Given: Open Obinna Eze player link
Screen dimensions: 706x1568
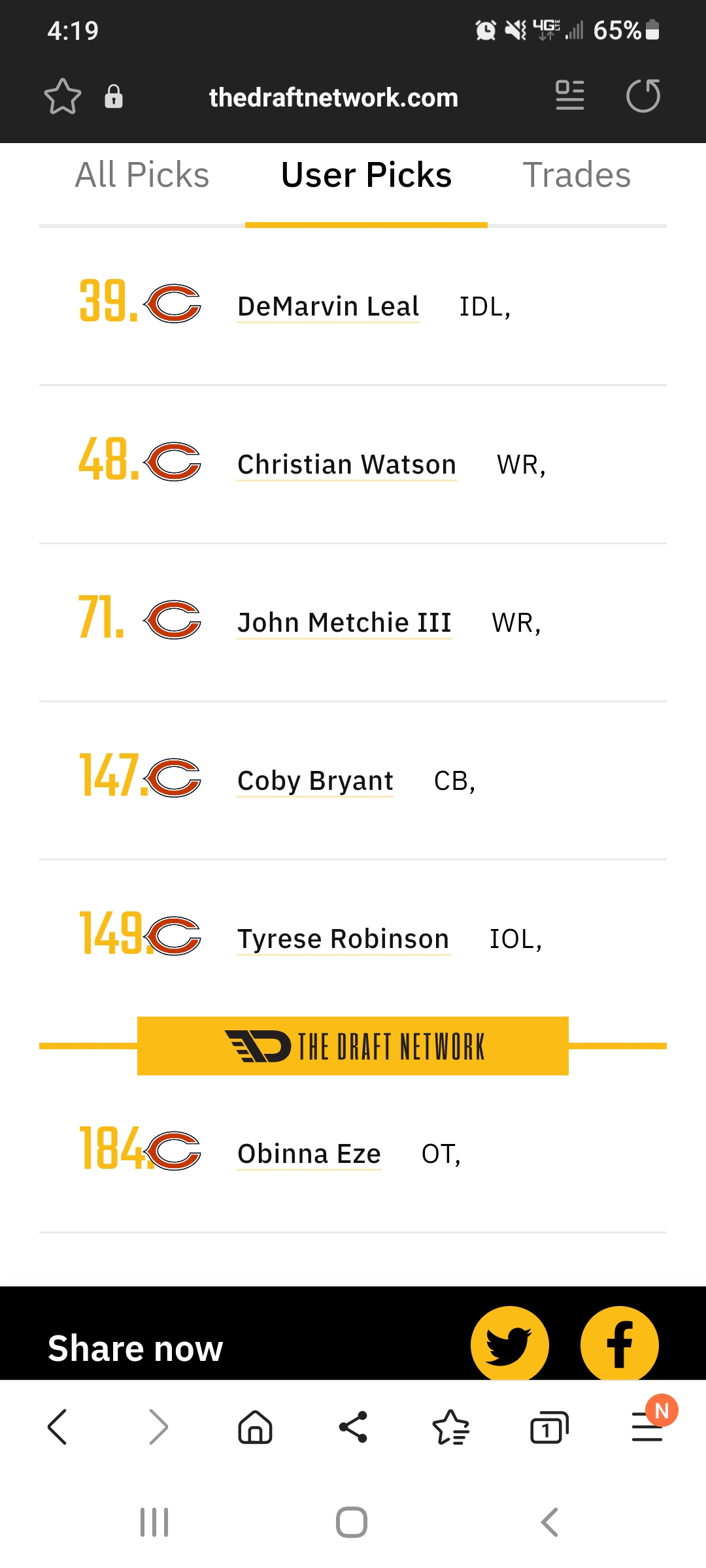Looking at the screenshot, I should click(309, 1154).
